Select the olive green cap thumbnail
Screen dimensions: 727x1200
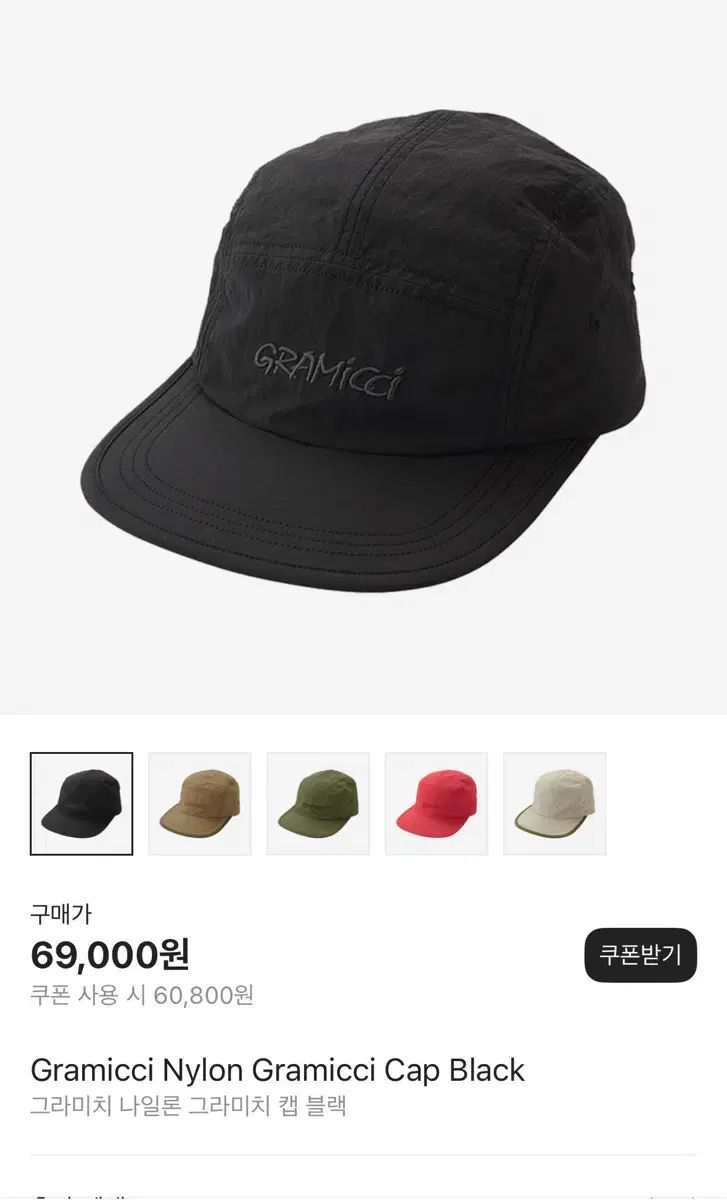[318, 803]
